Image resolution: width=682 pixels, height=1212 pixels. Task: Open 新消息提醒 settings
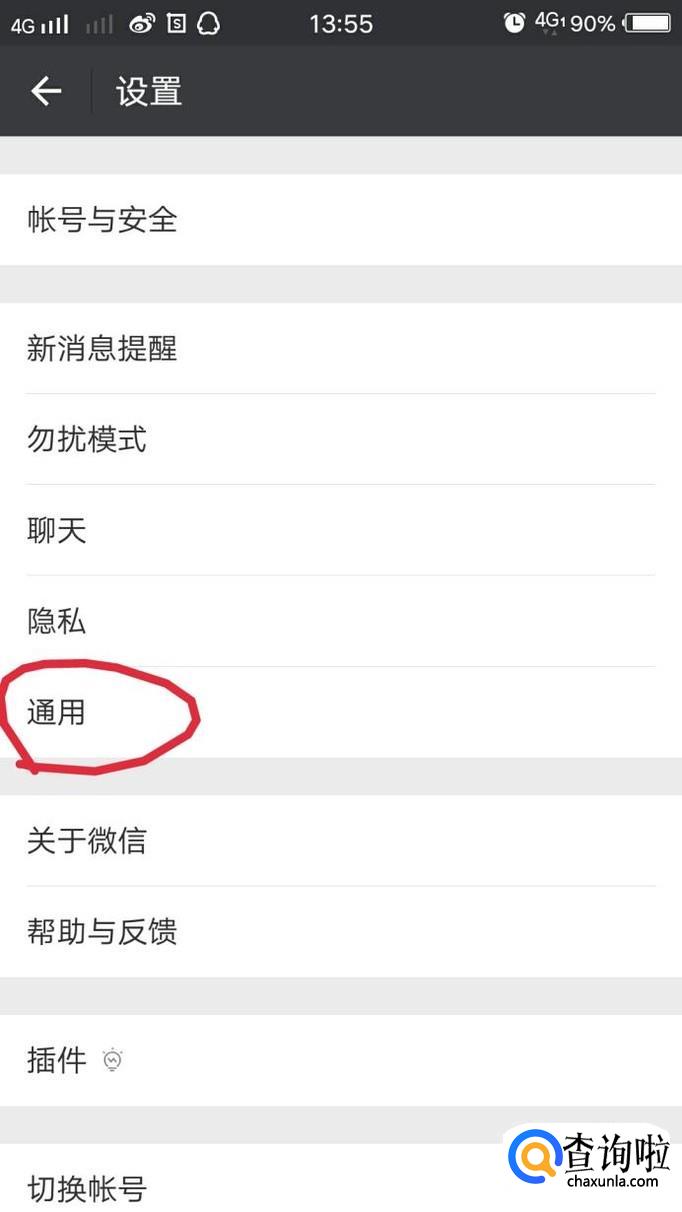(341, 349)
